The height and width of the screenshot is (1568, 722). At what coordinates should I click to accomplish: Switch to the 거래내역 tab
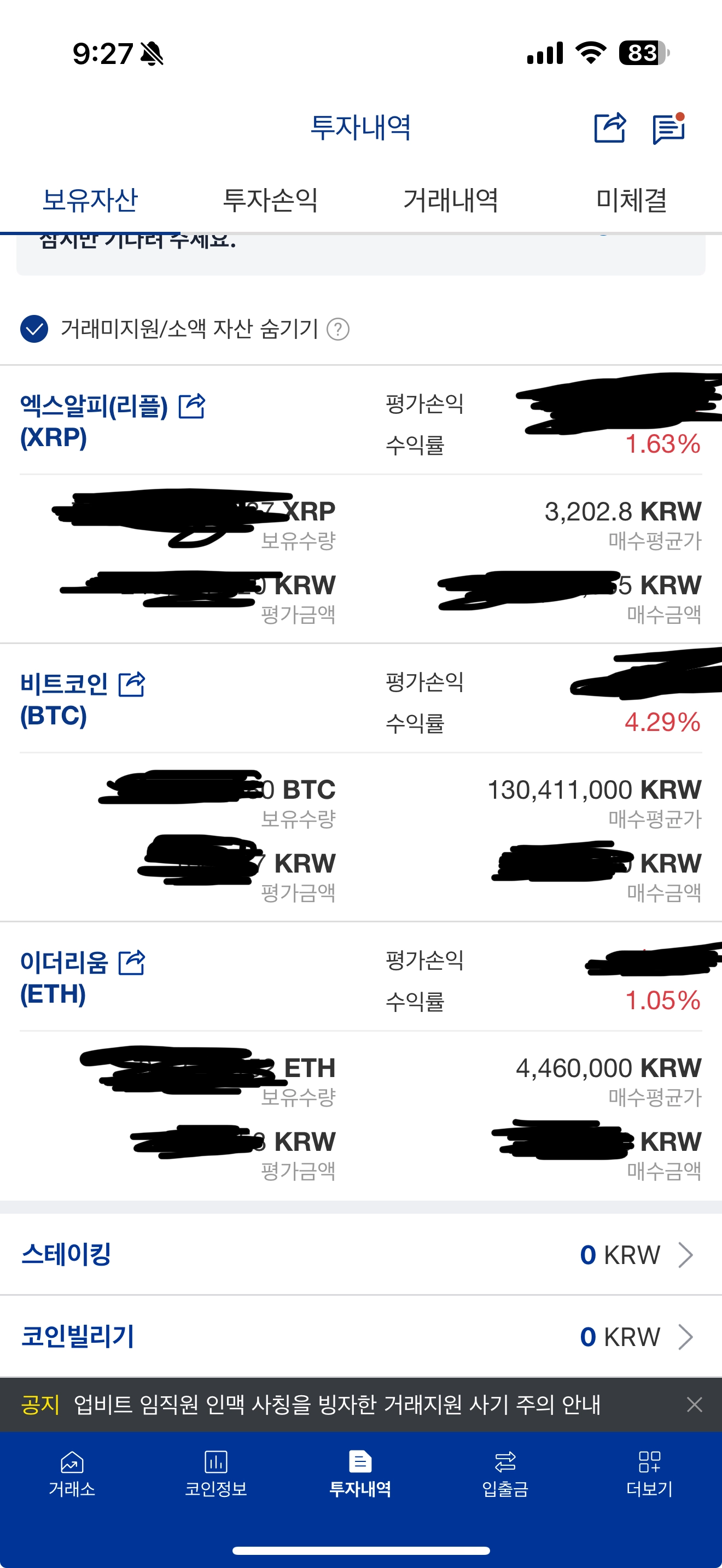451,200
